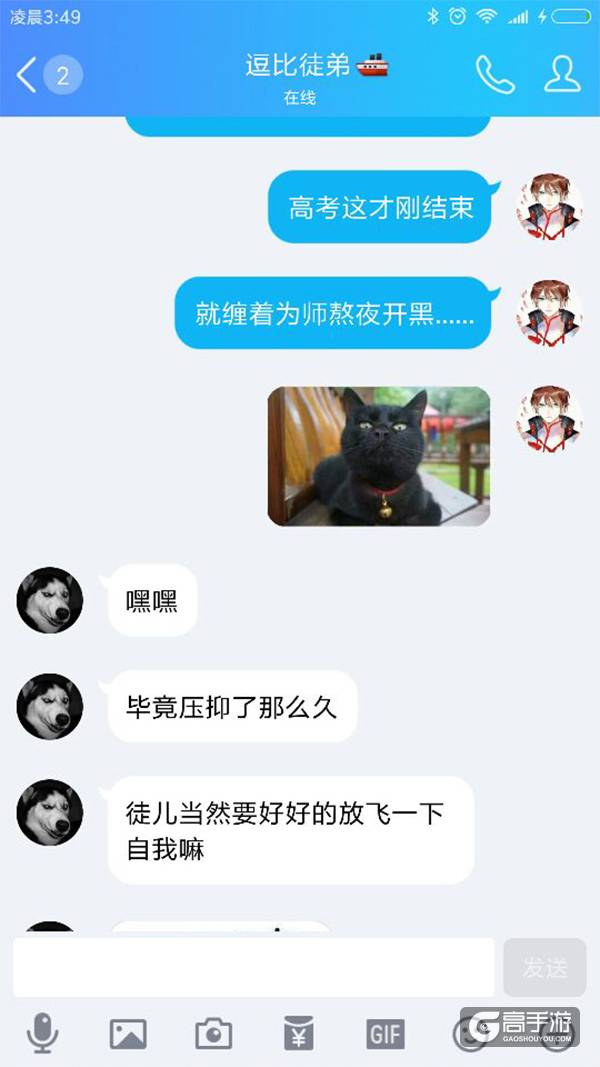Open the contact profile icon in header
This screenshot has height=1067, width=600.
562,75
